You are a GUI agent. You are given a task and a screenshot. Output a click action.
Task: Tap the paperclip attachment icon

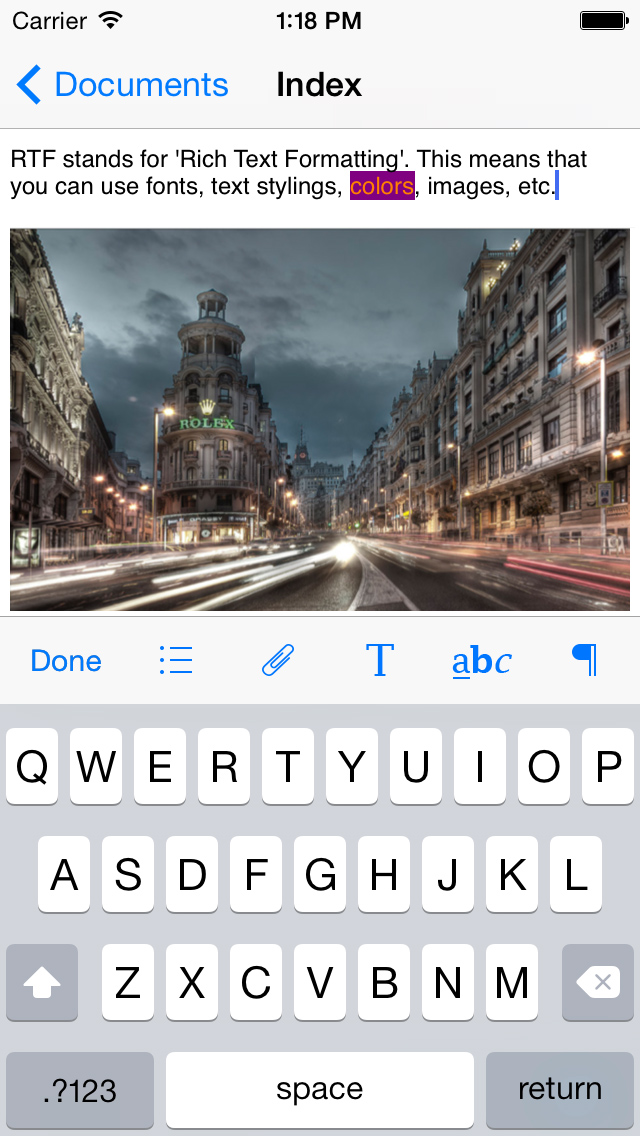(x=278, y=660)
